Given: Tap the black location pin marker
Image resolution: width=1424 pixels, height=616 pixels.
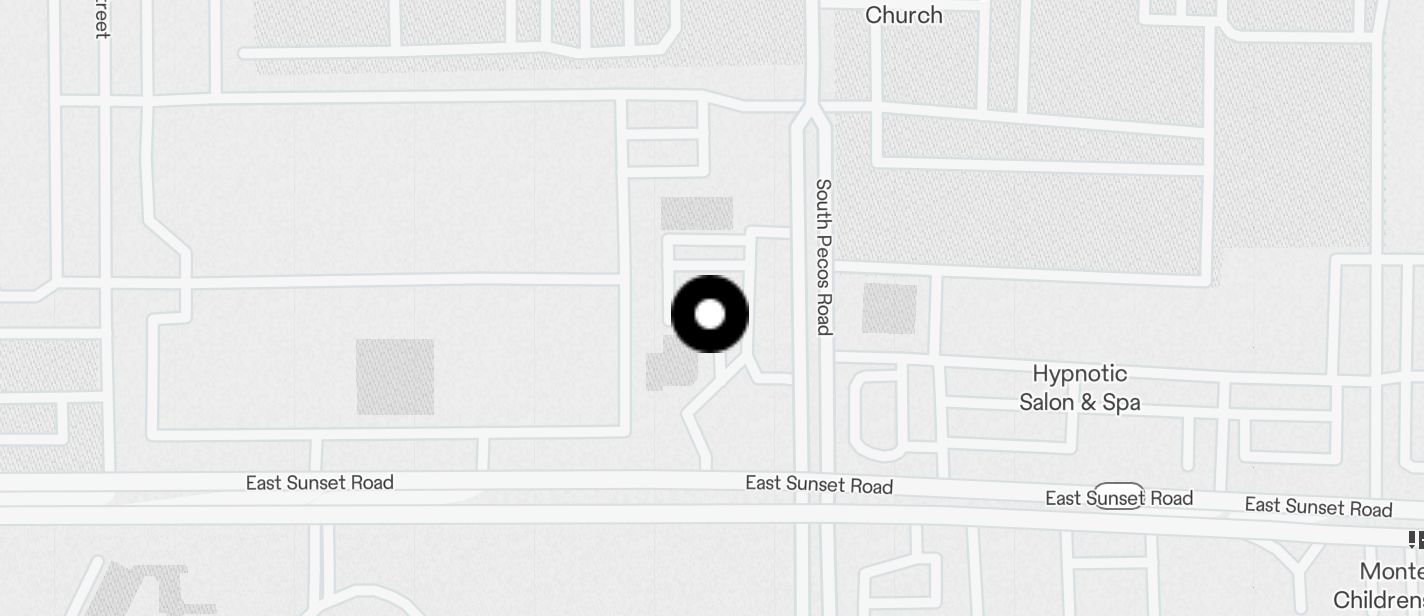Looking at the screenshot, I should click(710, 314).
